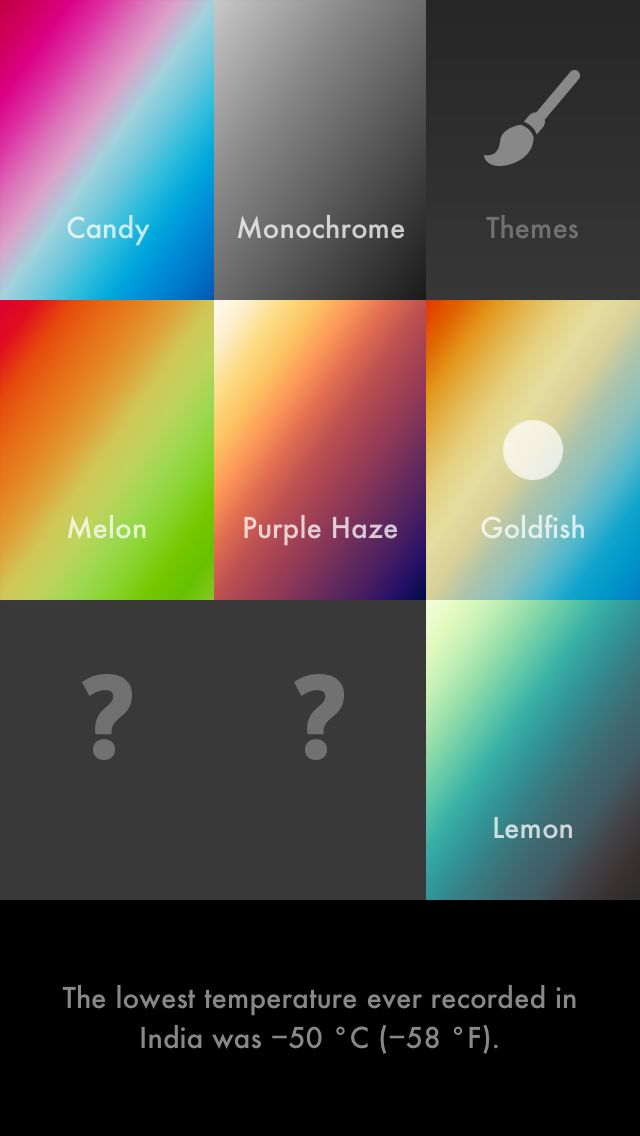Select the Candy theme

tap(107, 150)
